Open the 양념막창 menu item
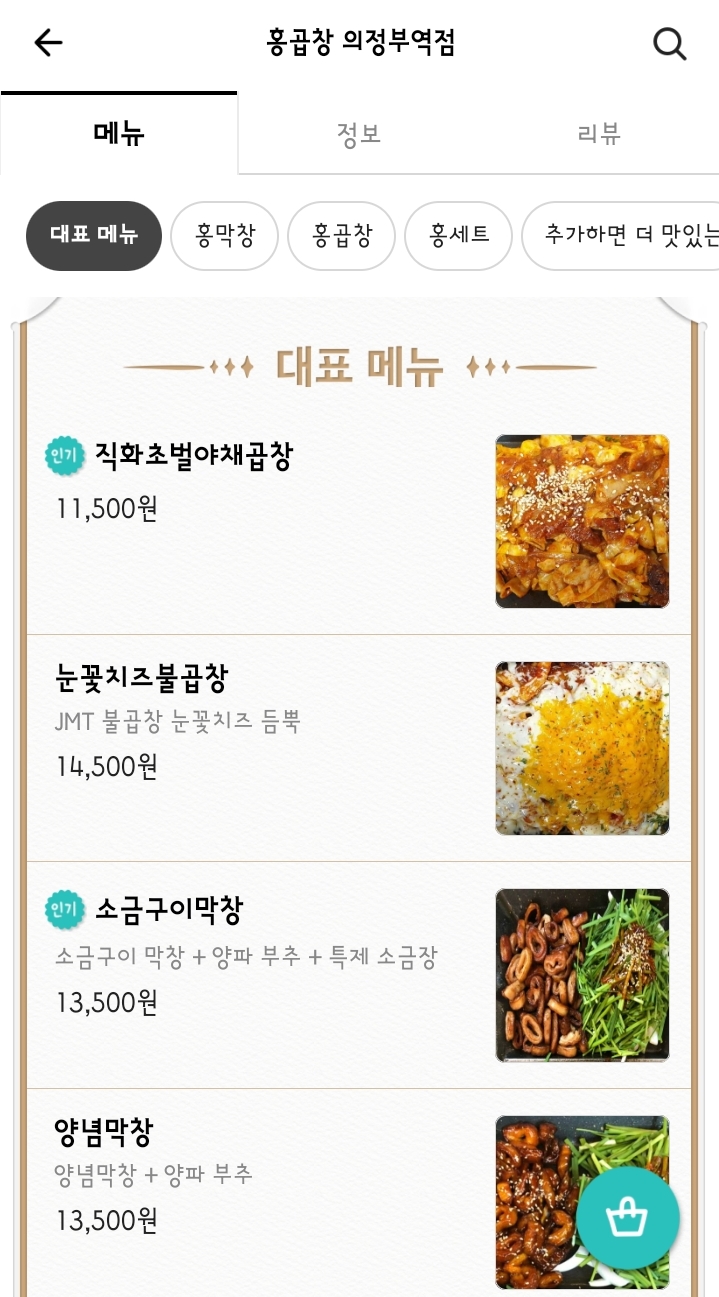719x1297 pixels. [104, 1133]
